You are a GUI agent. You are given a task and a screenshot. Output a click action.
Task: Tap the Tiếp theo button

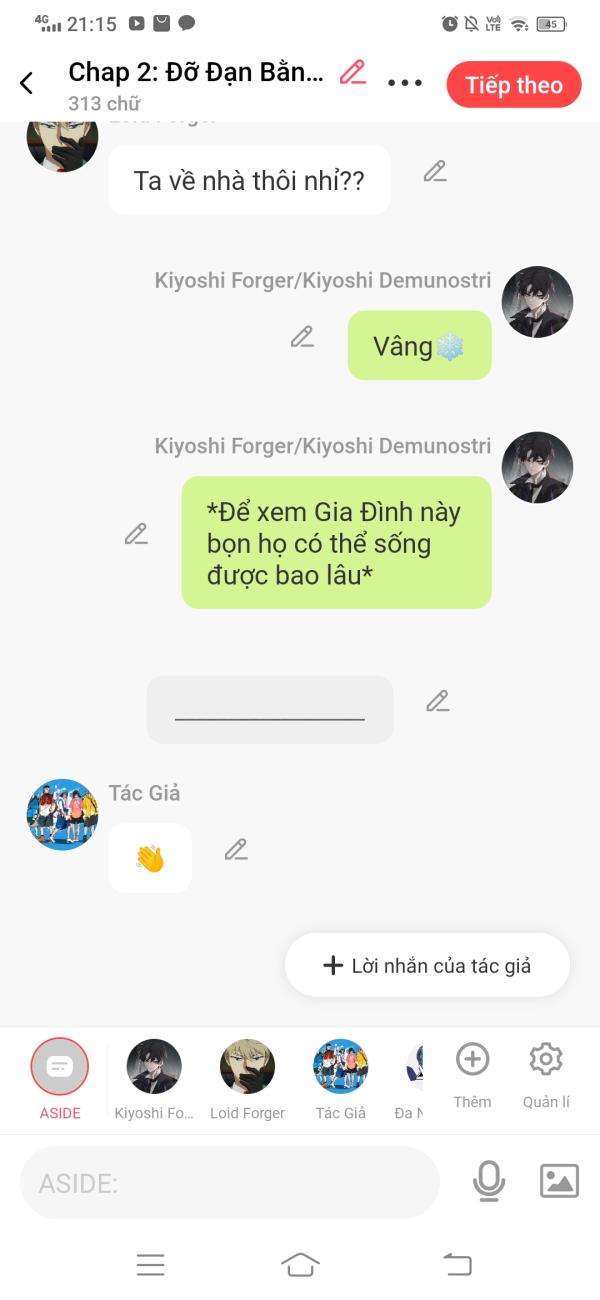click(513, 85)
